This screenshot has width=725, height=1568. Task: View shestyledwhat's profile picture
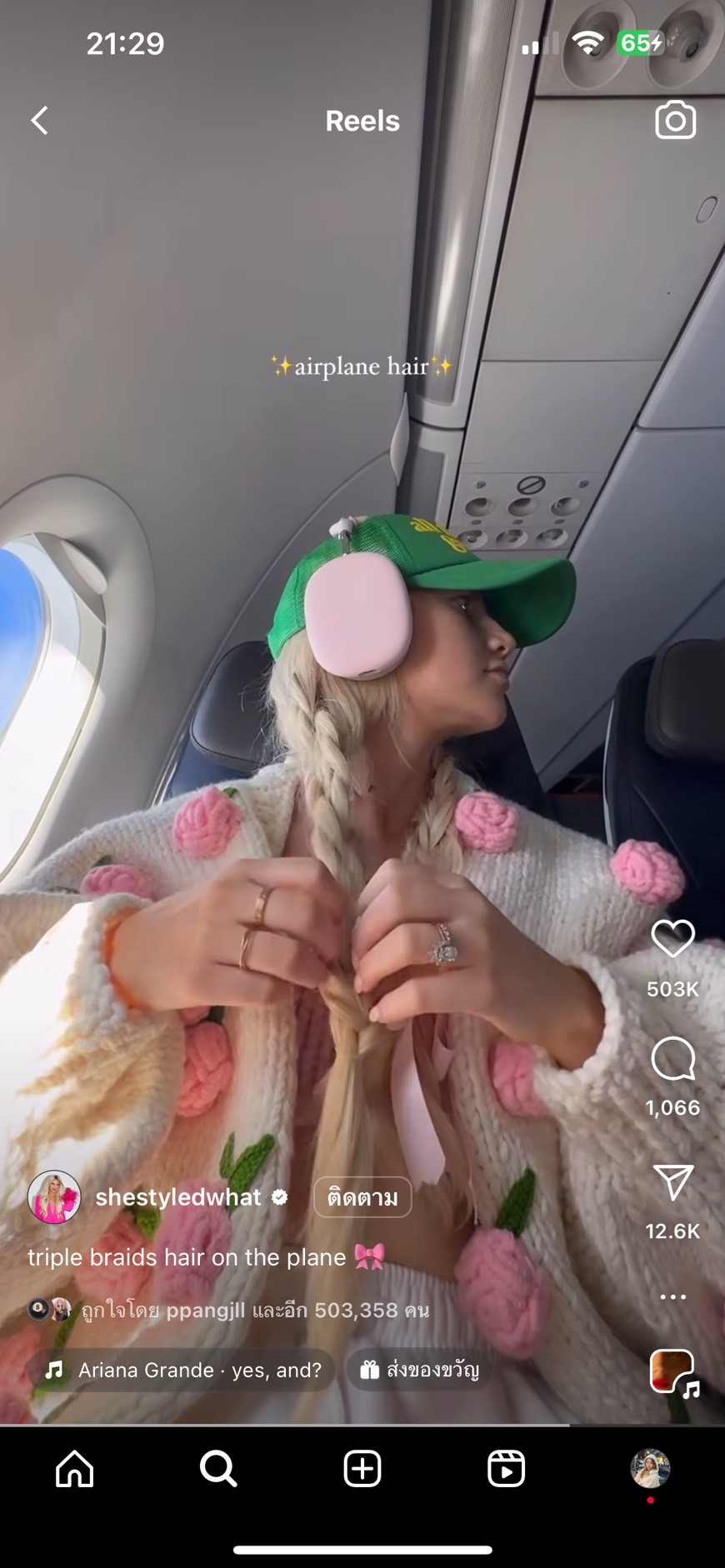click(x=55, y=1197)
